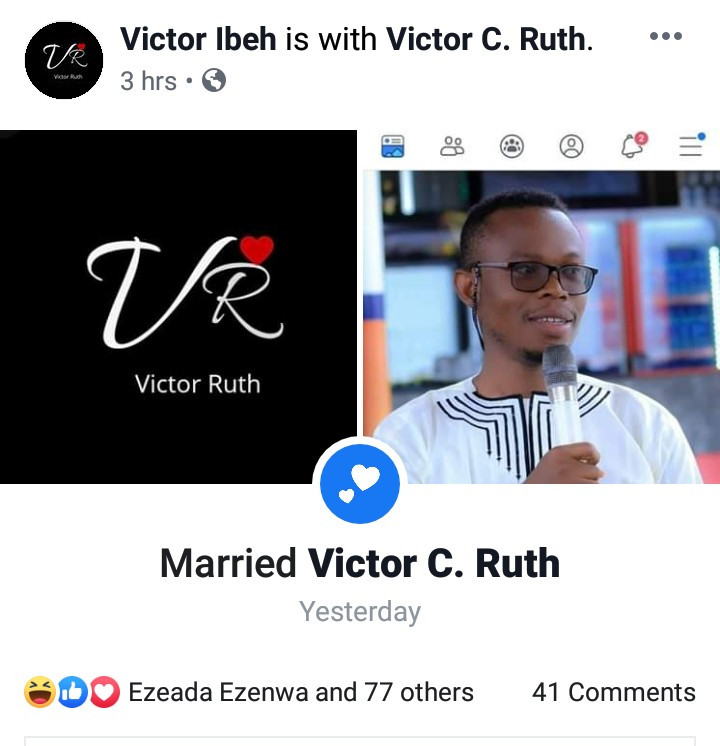Image resolution: width=720 pixels, height=746 pixels.
Task: Open the post's three-dot options menu
Action: pyautogui.click(x=665, y=36)
